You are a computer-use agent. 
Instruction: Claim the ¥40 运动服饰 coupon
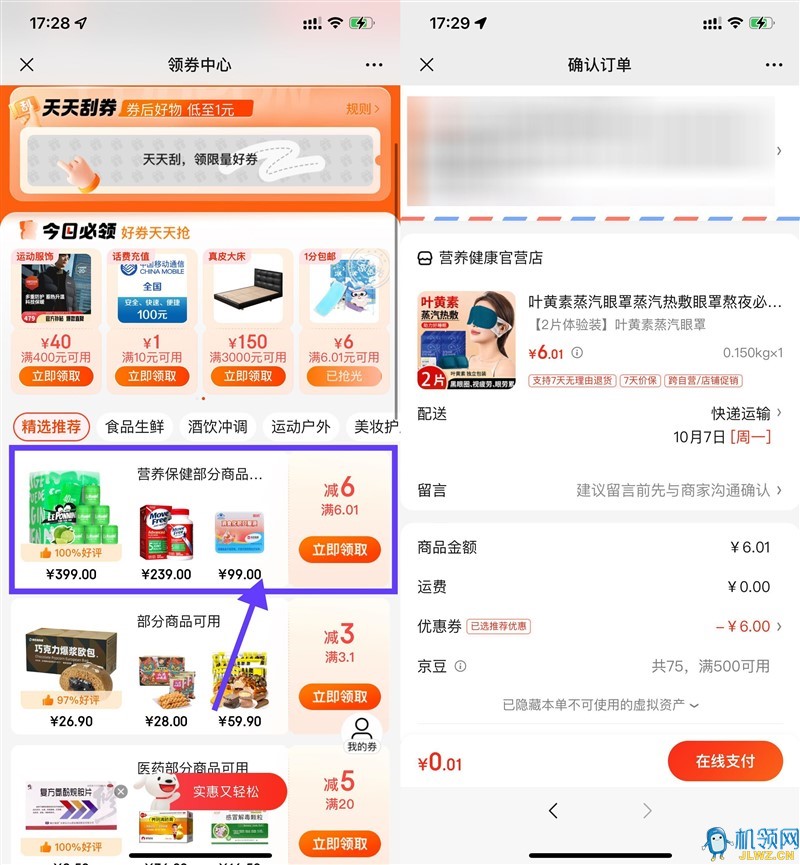[56, 376]
